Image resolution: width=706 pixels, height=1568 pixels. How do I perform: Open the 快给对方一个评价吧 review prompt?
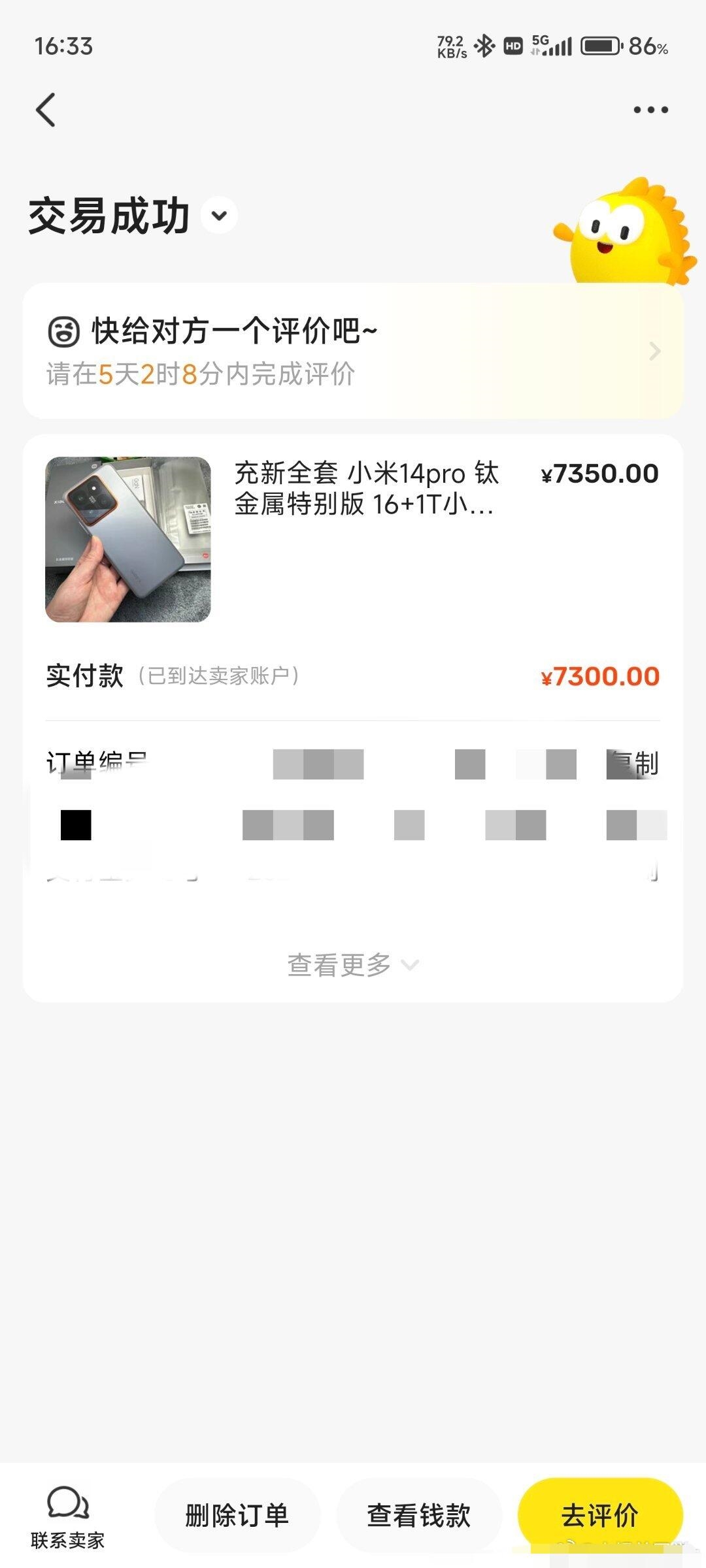click(x=353, y=351)
